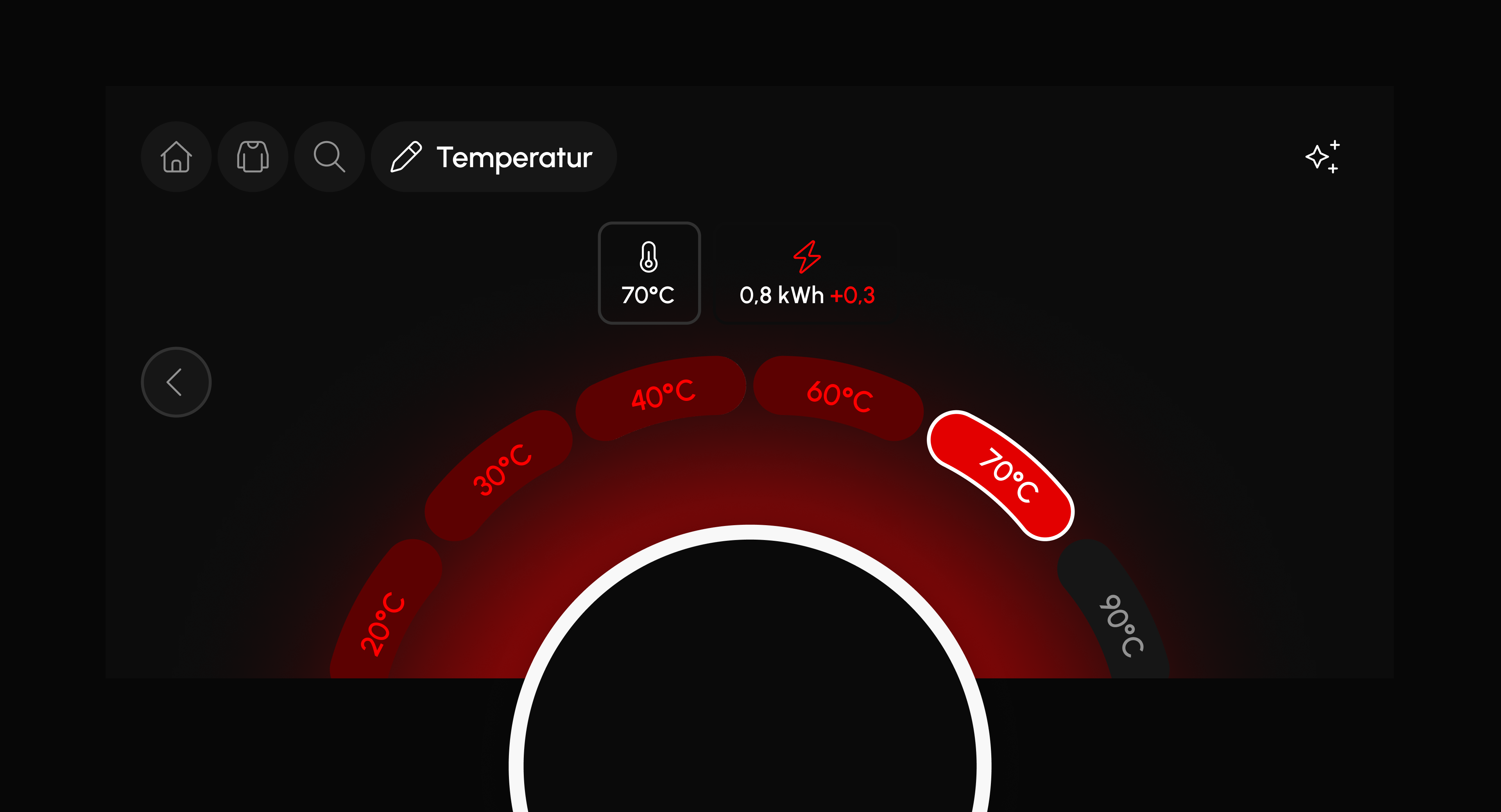Open the laundry programs icon
Viewport: 1501px width, 812px height.
click(253, 157)
